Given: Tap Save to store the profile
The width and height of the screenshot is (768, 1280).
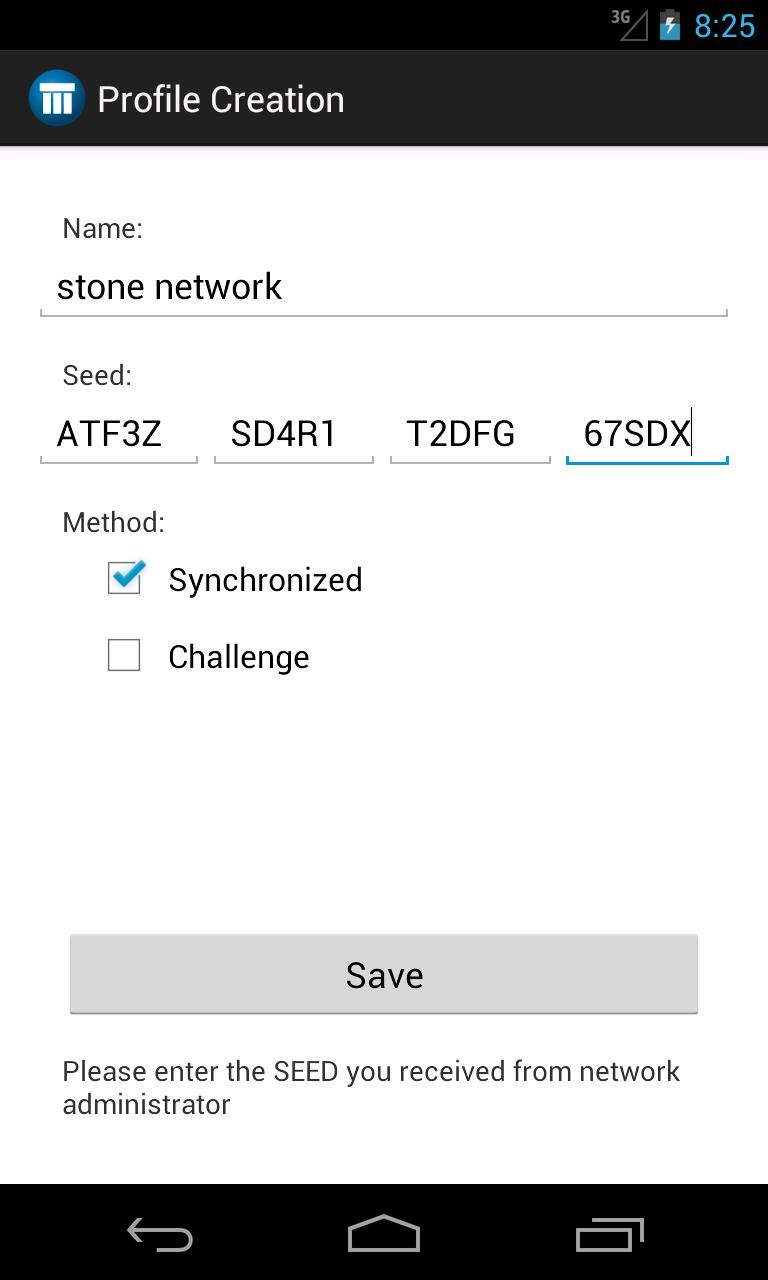Looking at the screenshot, I should [x=384, y=973].
